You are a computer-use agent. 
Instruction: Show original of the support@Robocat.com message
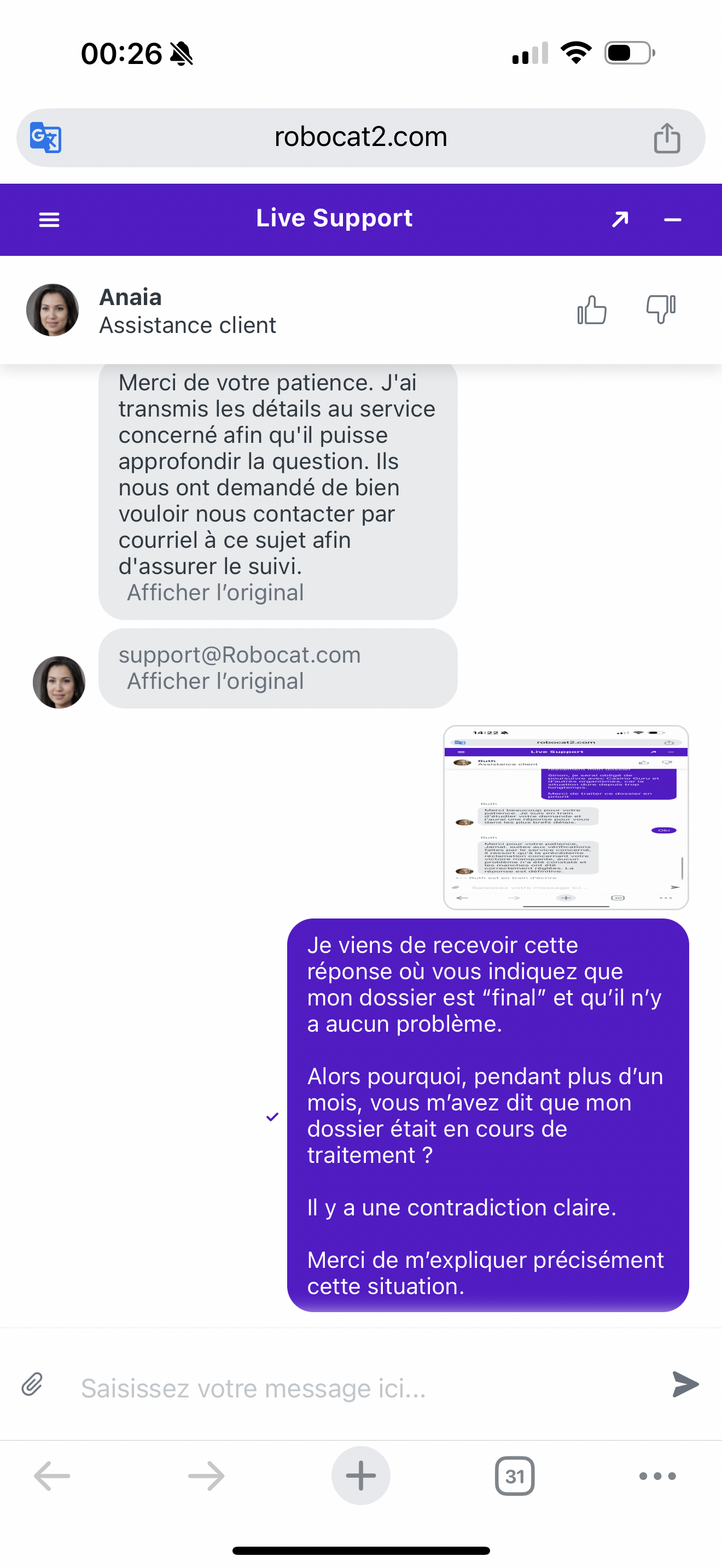(x=215, y=681)
